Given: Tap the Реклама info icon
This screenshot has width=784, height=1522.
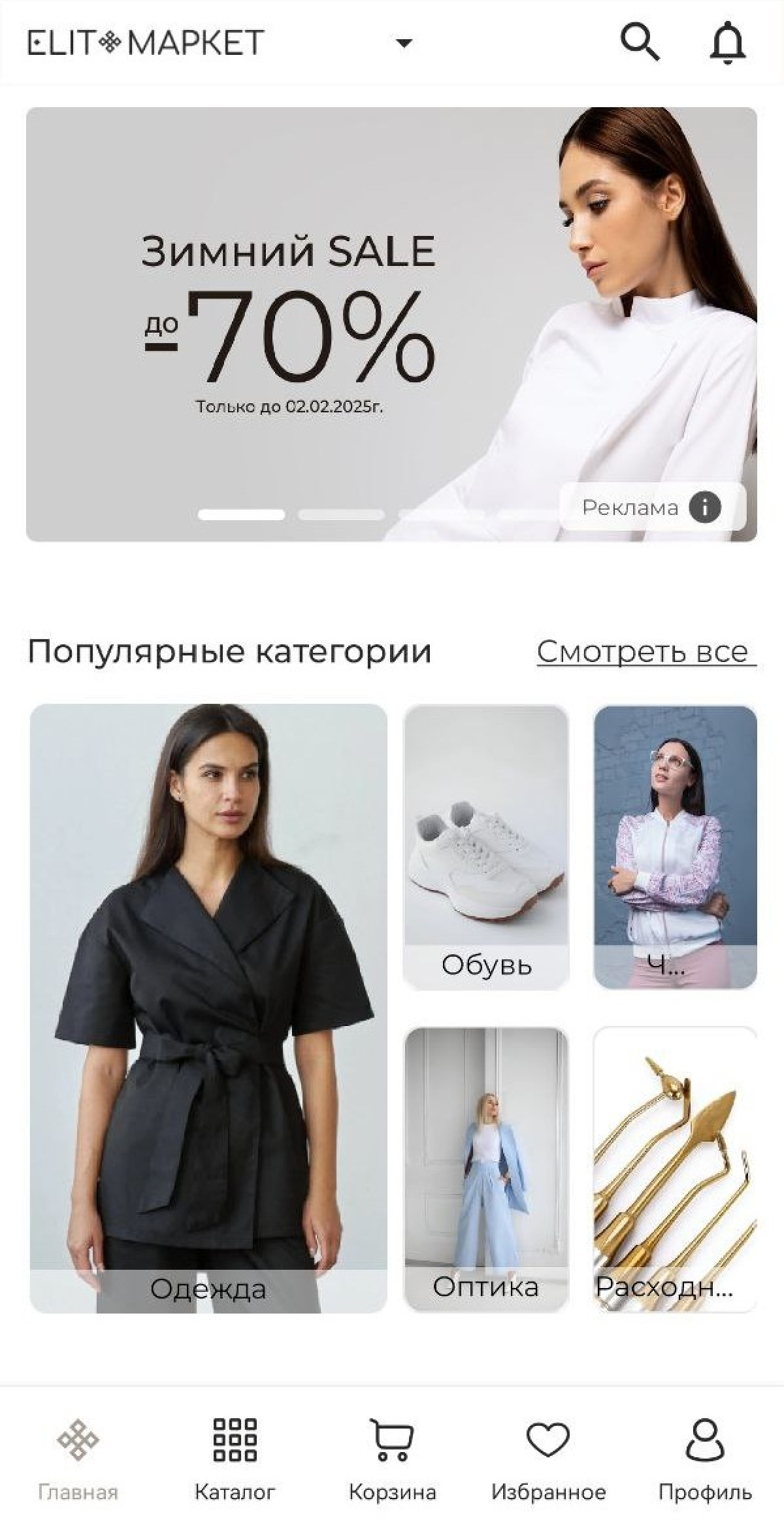Looking at the screenshot, I should click(x=705, y=507).
